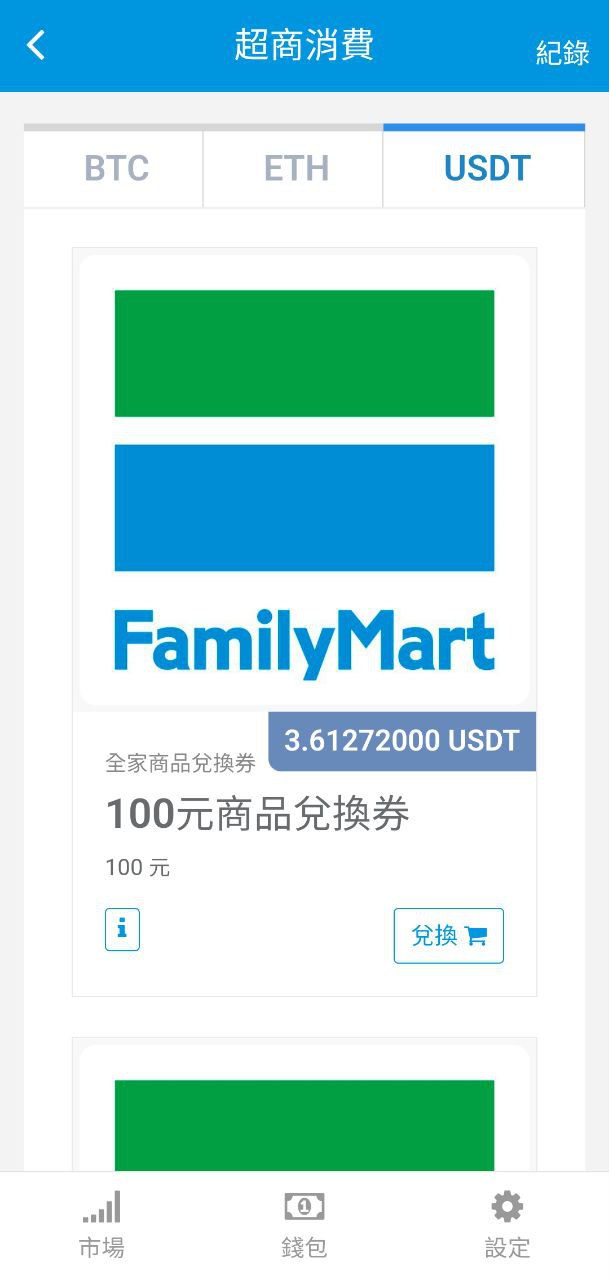Go to the 錢包 wallet tab
Image resolution: width=609 pixels, height=1280 pixels.
304,1224
